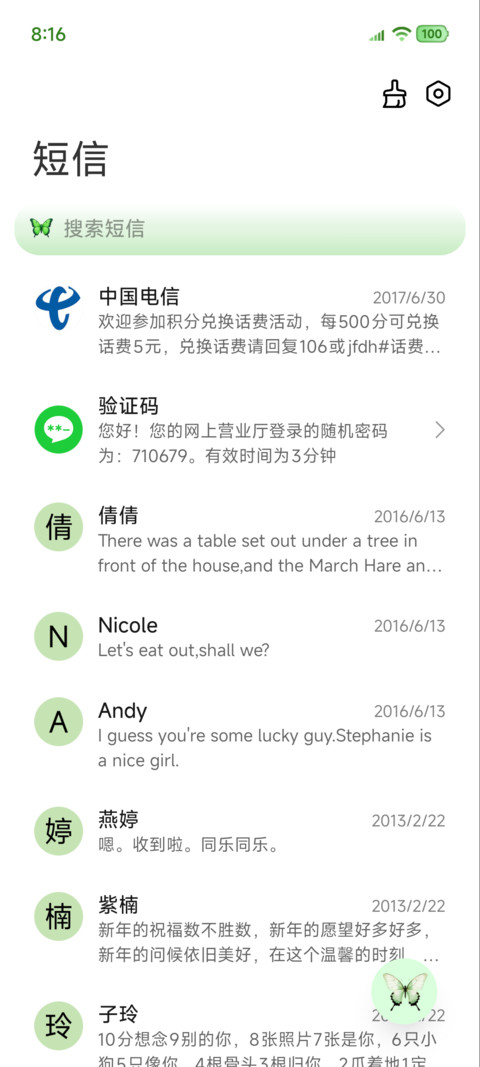The image size is (480, 1067).
Task: Tap the cleanup broom icon
Action: pyautogui.click(x=395, y=94)
